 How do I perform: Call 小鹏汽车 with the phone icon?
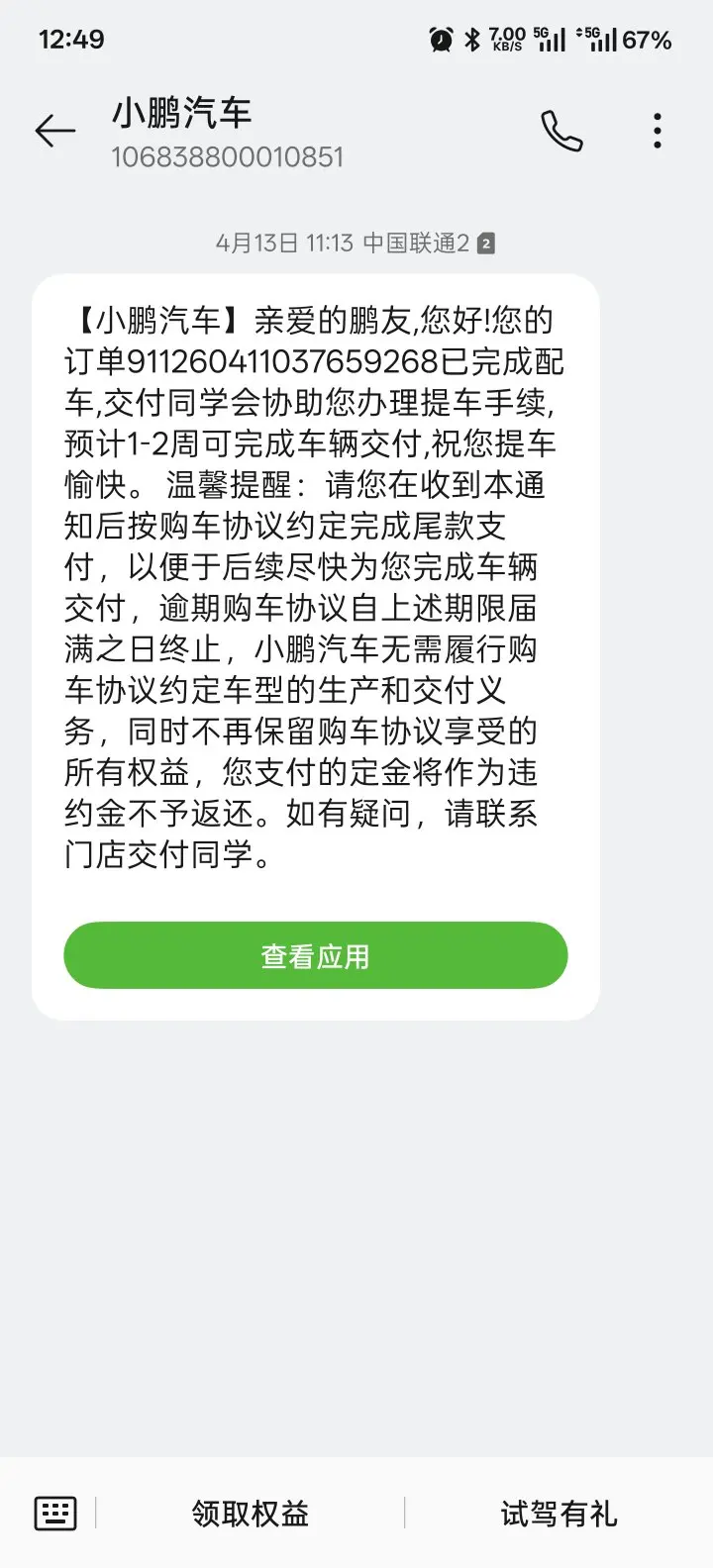pos(561,131)
